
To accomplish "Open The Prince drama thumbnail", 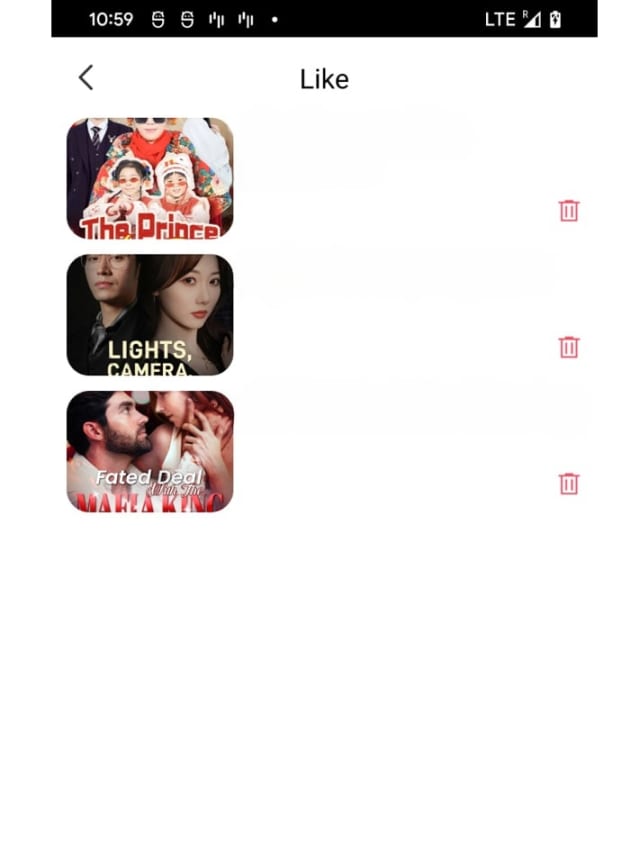I will point(150,178).
